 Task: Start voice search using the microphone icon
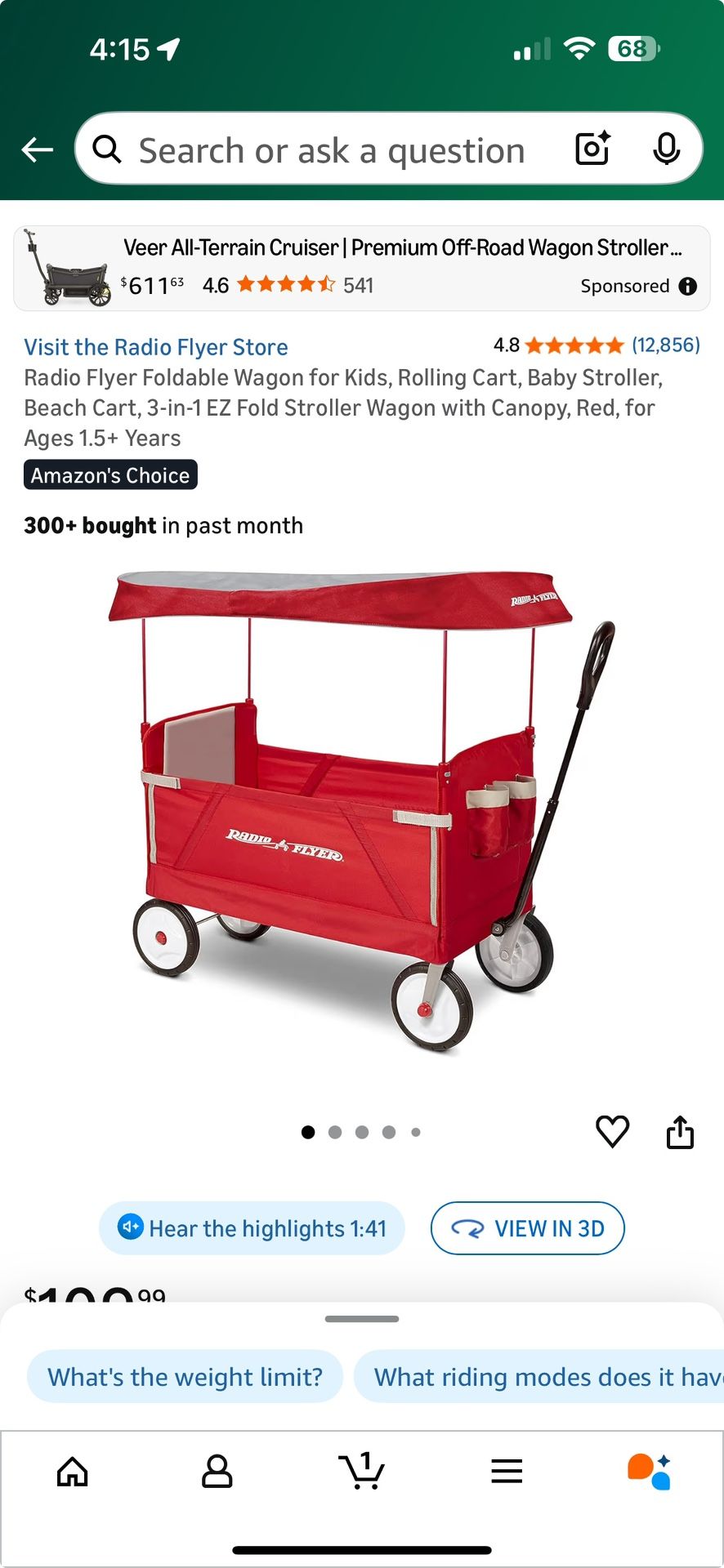pyautogui.click(x=668, y=149)
